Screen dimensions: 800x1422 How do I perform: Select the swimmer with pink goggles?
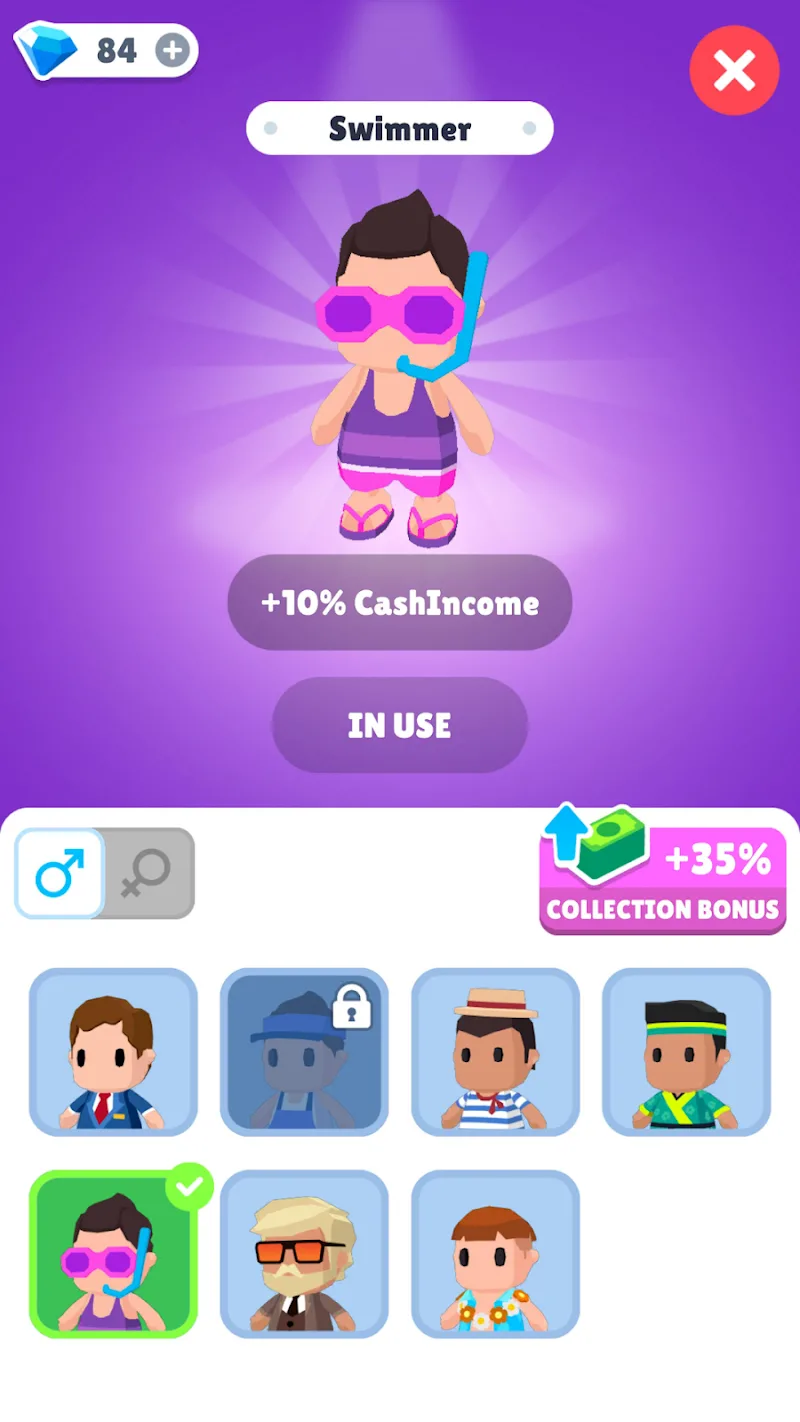[x=113, y=1254]
